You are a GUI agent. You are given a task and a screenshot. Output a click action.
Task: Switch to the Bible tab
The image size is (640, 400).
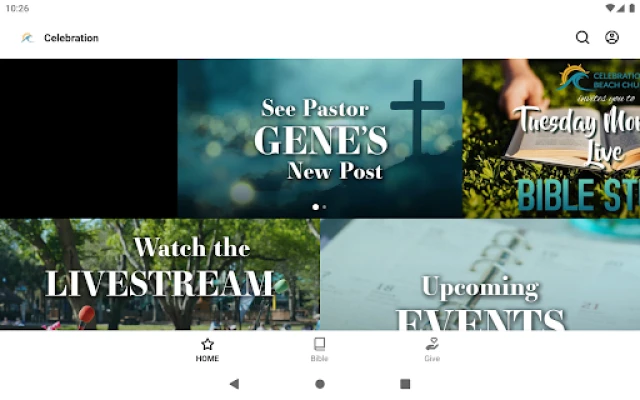click(319, 349)
